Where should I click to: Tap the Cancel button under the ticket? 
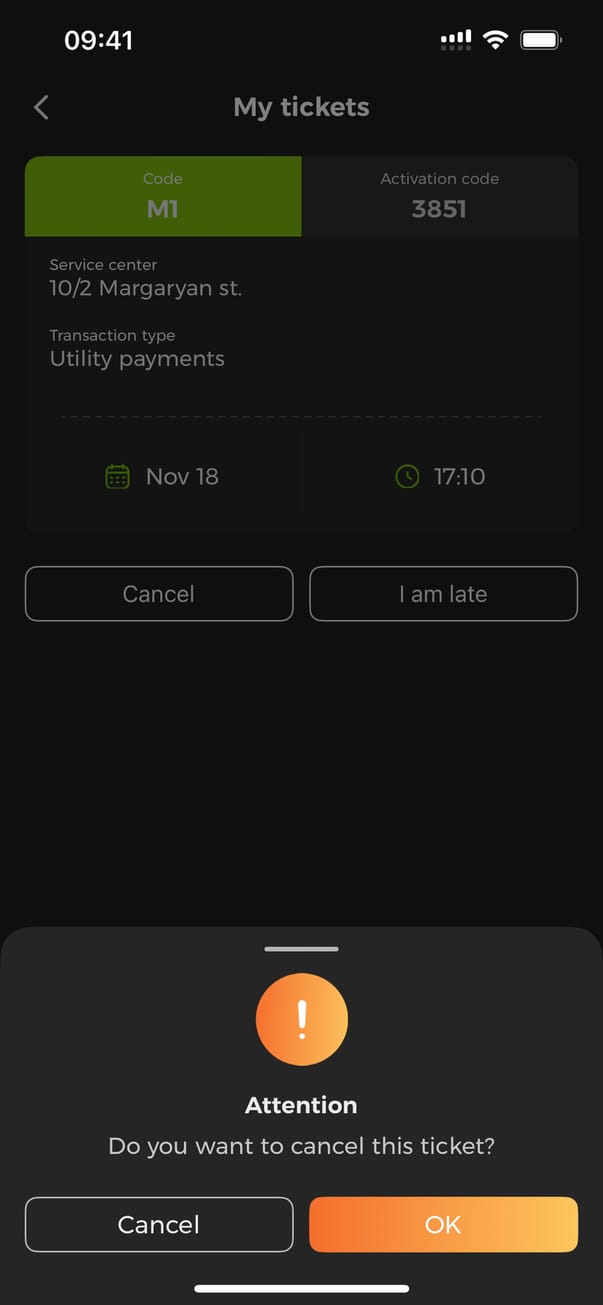tap(159, 594)
